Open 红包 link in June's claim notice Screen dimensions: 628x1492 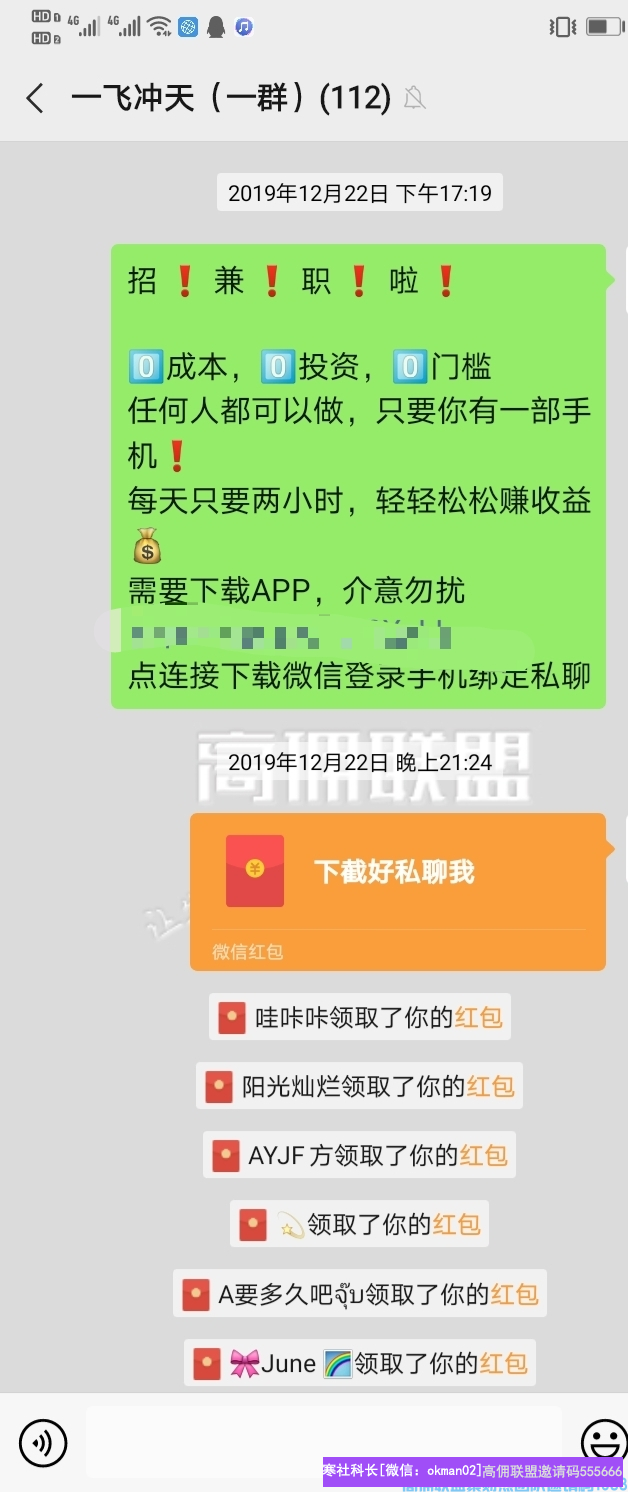tap(503, 1363)
